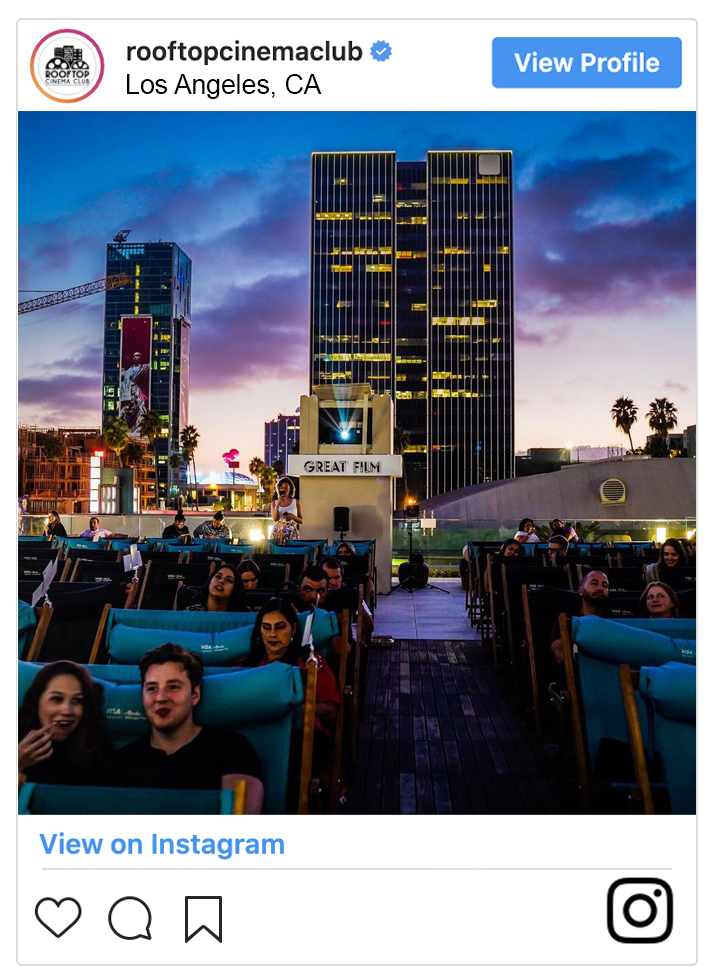Tap the View Profile button
Screen dimensions: 714x979
[586, 63]
